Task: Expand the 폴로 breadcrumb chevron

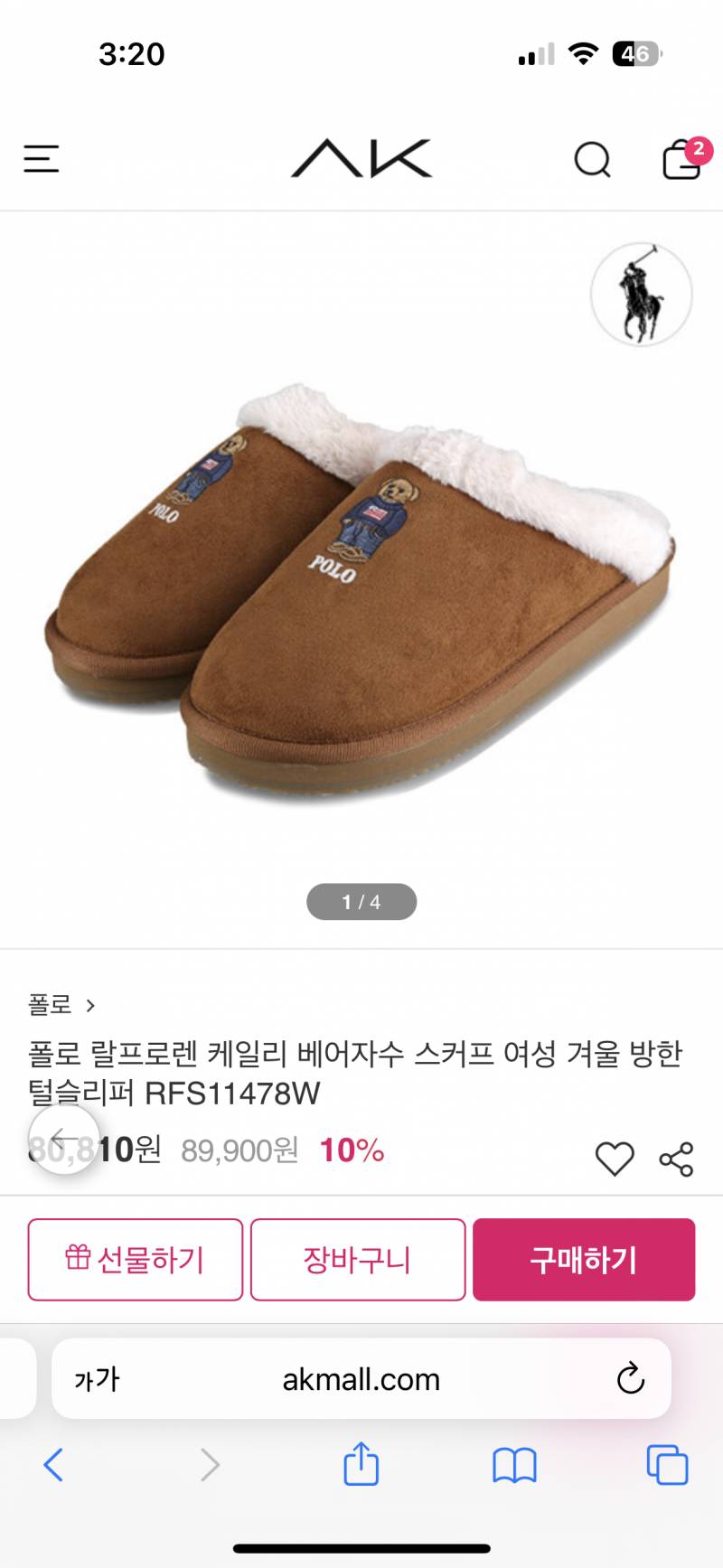Action: (91, 1005)
